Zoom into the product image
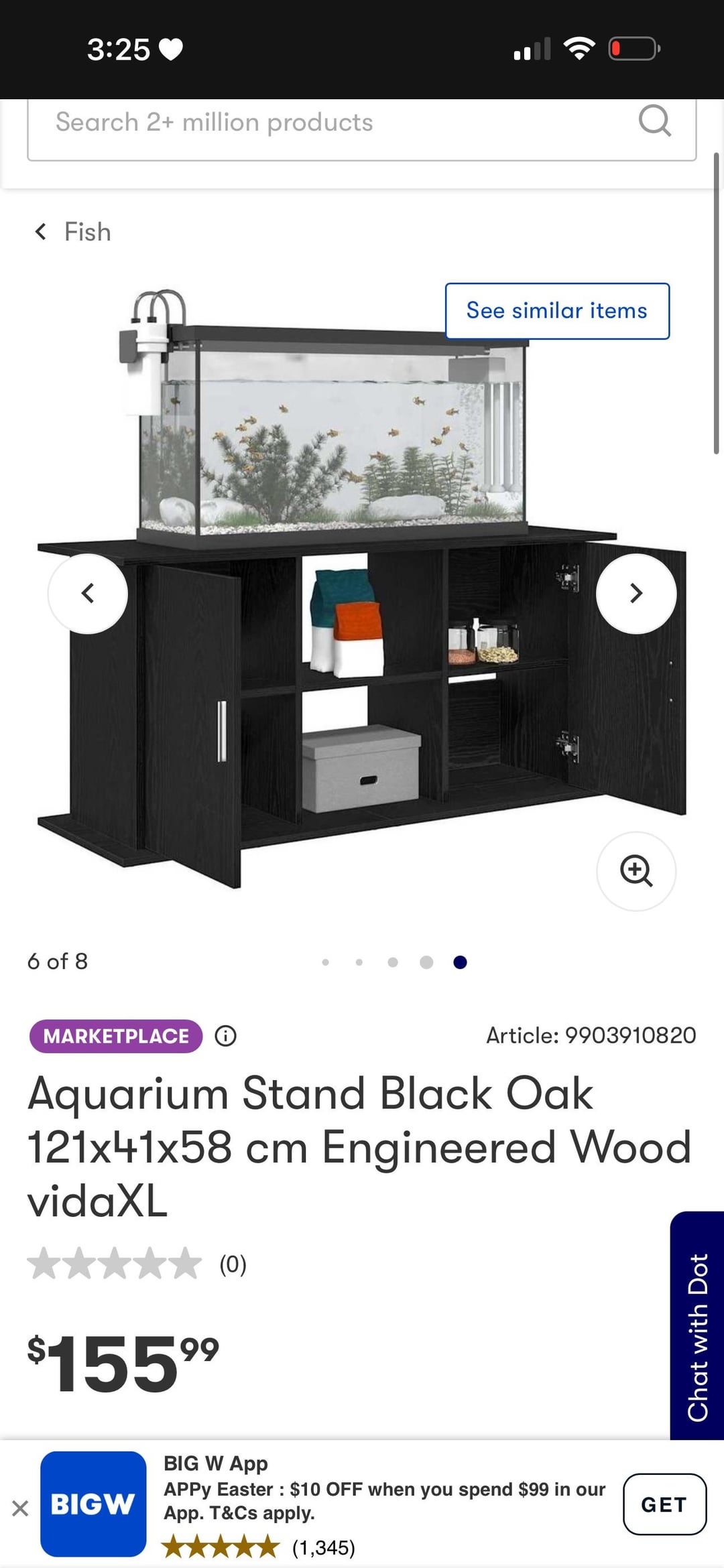Screen dimensions: 724x1568 click(x=636, y=870)
